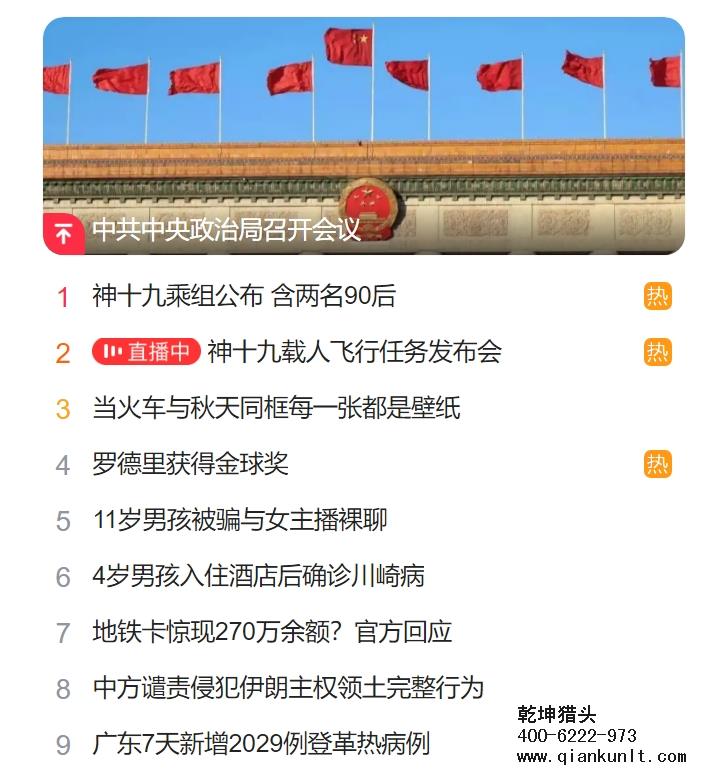Select 中方谴责侵犯伊朗主权领土完整行为
712x781 pixels.
288,688
